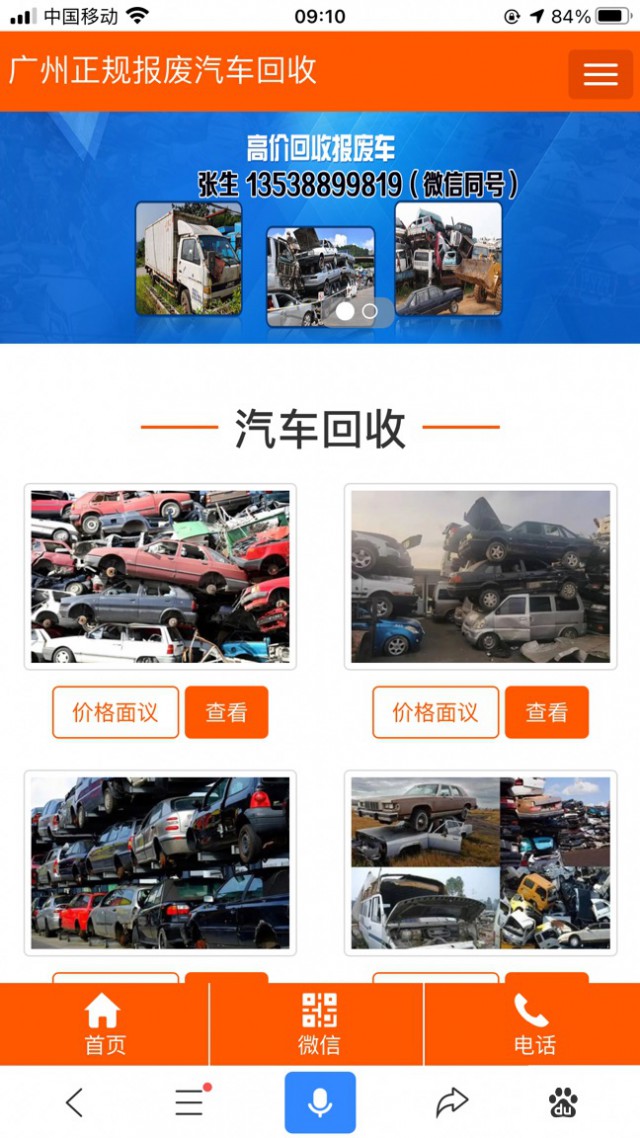The width and height of the screenshot is (640, 1138).
Task: Open the stacked cars with van photo
Action: (480, 577)
